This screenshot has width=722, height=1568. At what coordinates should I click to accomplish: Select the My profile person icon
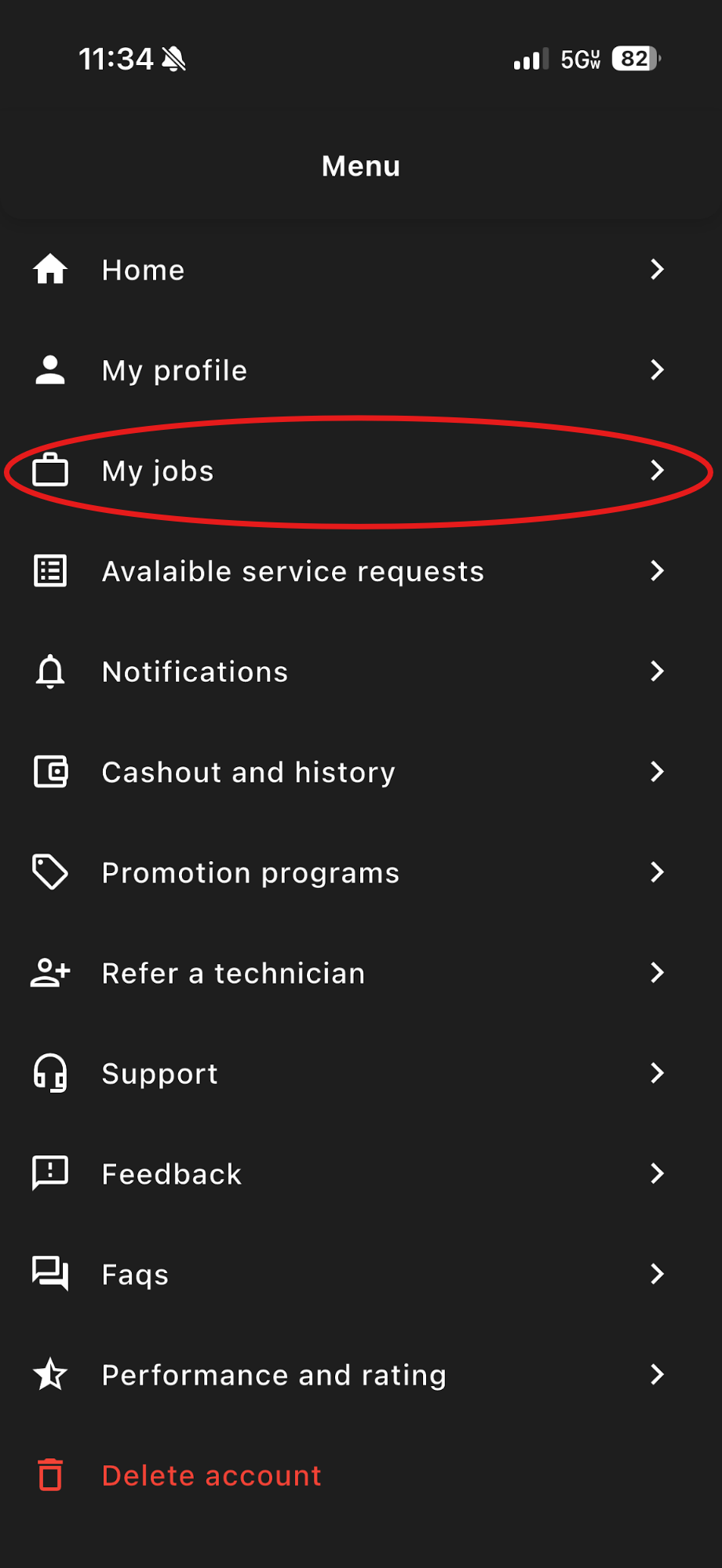click(x=49, y=370)
